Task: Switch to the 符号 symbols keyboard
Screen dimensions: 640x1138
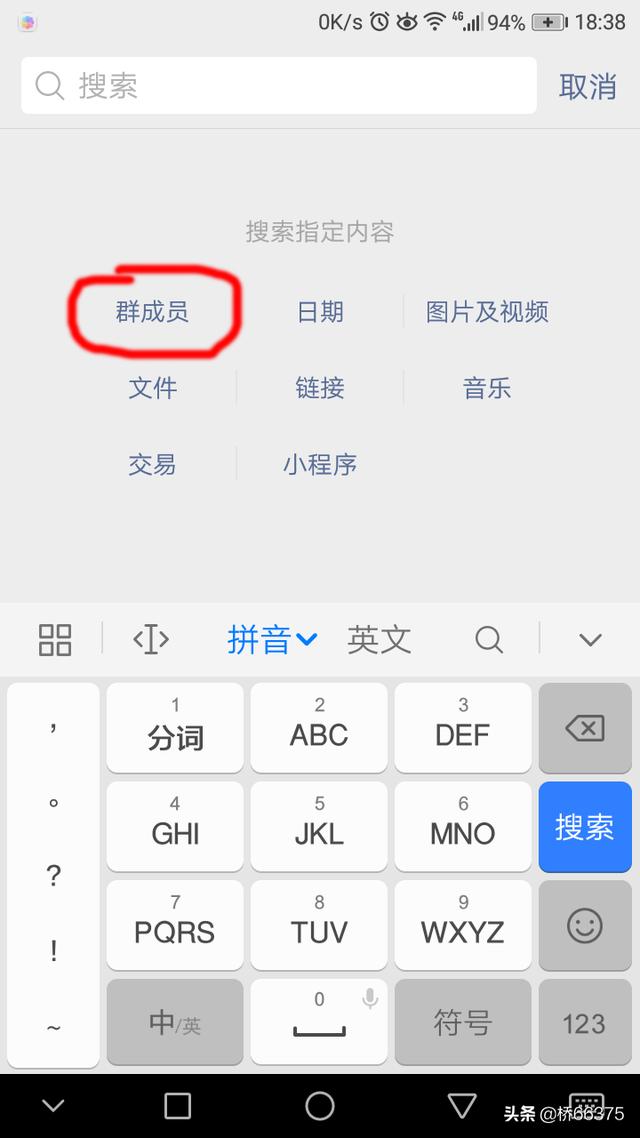Action: (463, 1023)
